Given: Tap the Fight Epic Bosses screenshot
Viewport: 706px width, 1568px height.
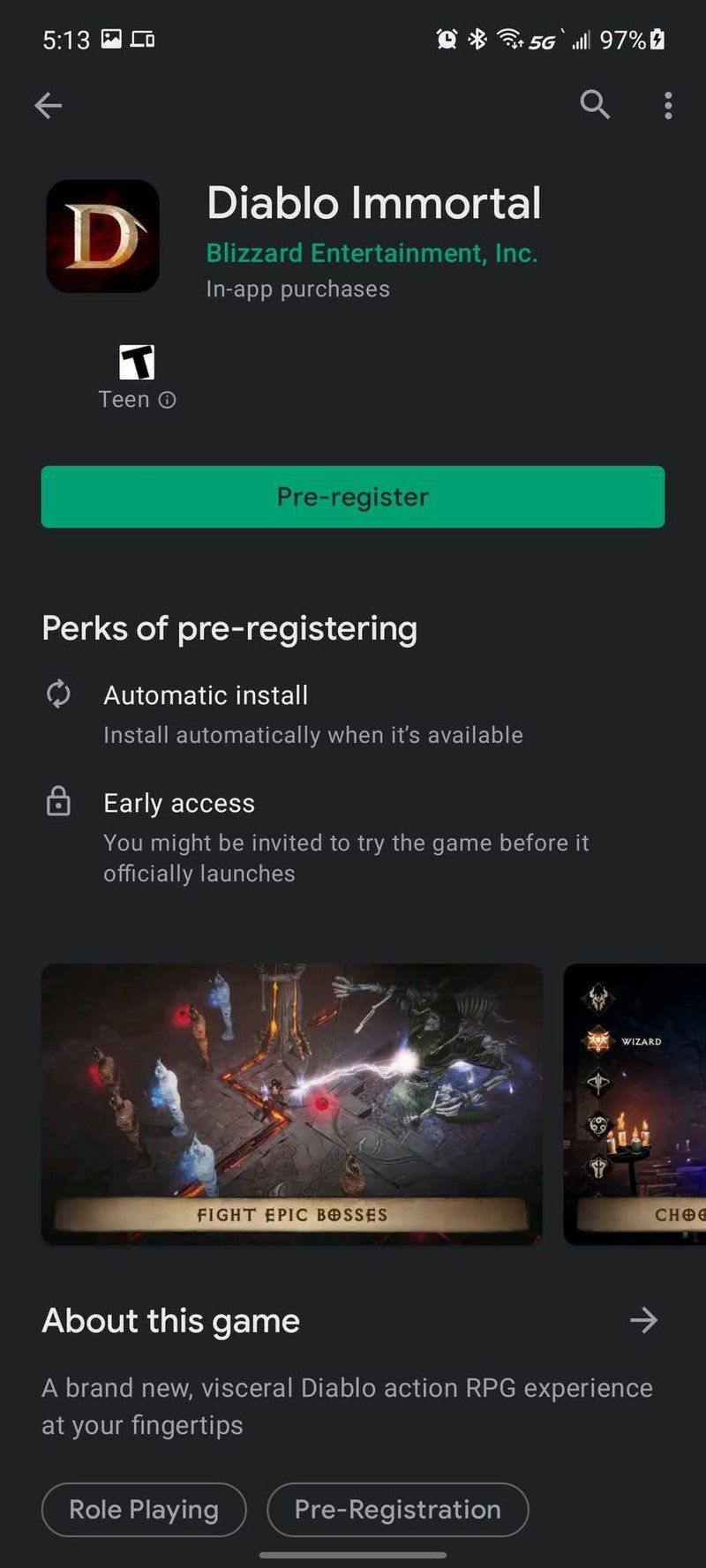Looking at the screenshot, I should tap(292, 1101).
